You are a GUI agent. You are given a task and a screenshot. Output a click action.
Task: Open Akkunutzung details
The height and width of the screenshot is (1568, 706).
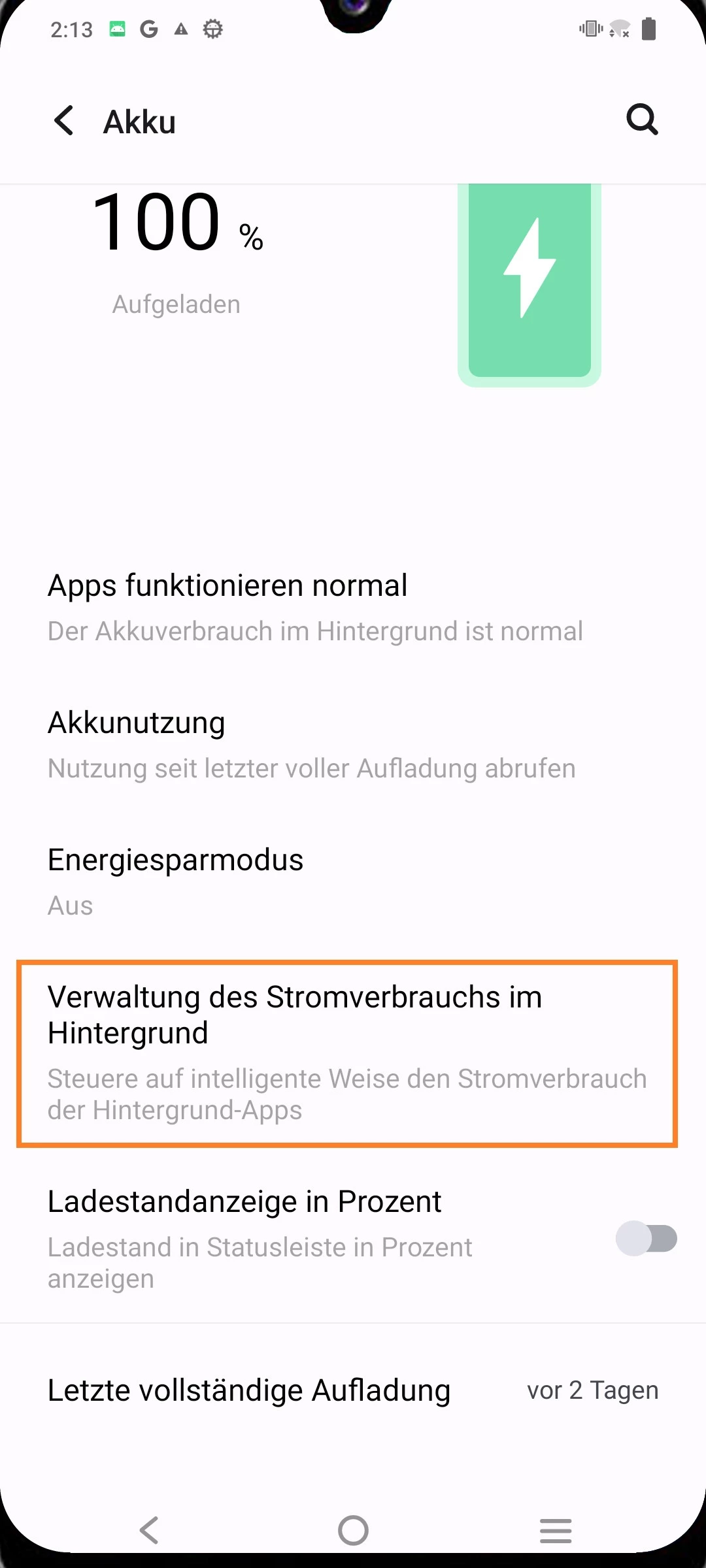click(x=311, y=745)
